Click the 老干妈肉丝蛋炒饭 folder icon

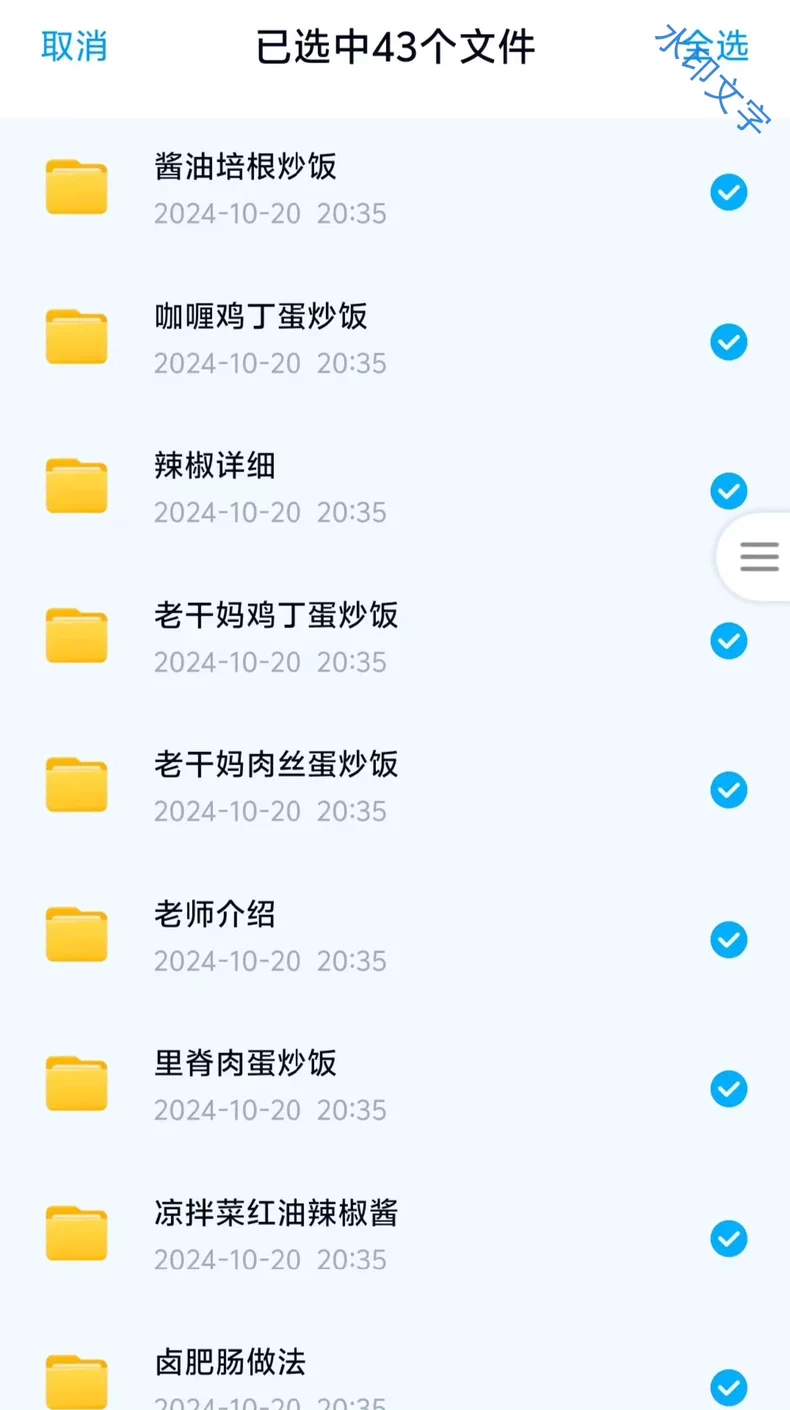(76, 785)
